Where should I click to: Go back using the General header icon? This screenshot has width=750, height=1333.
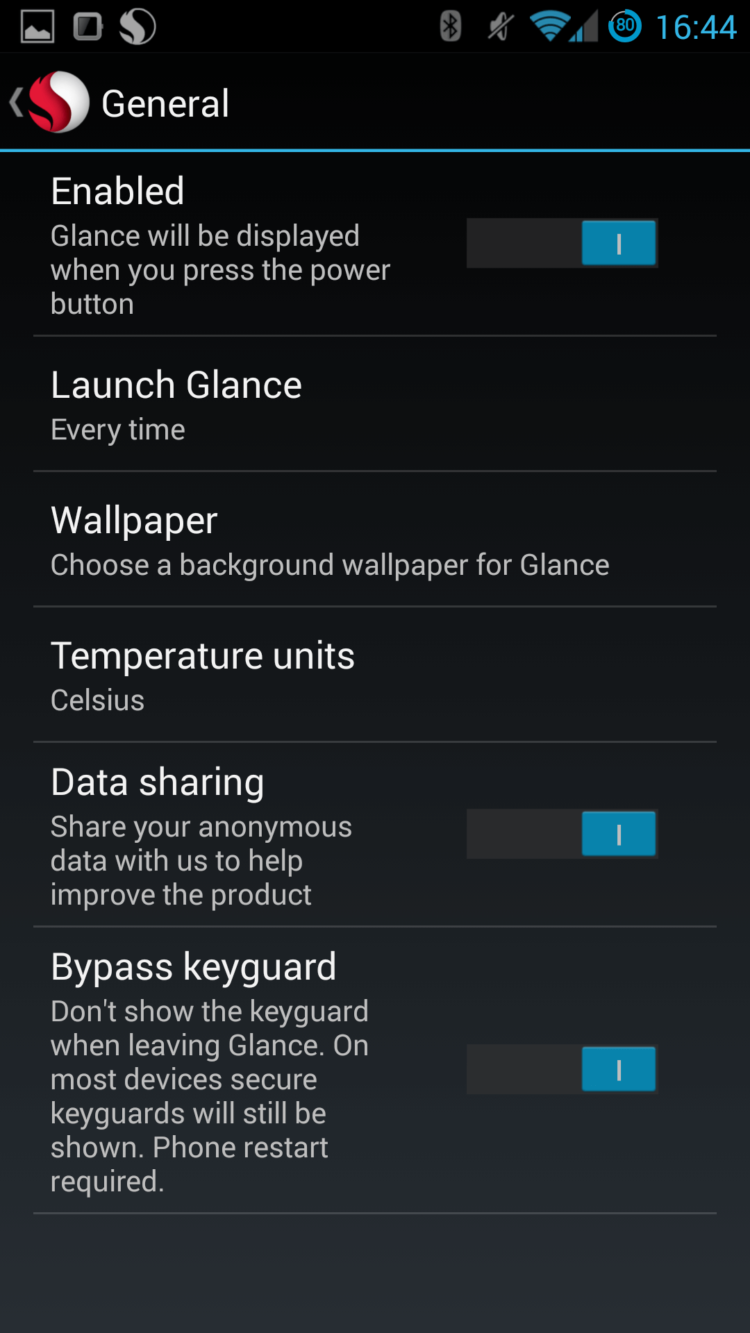point(50,103)
